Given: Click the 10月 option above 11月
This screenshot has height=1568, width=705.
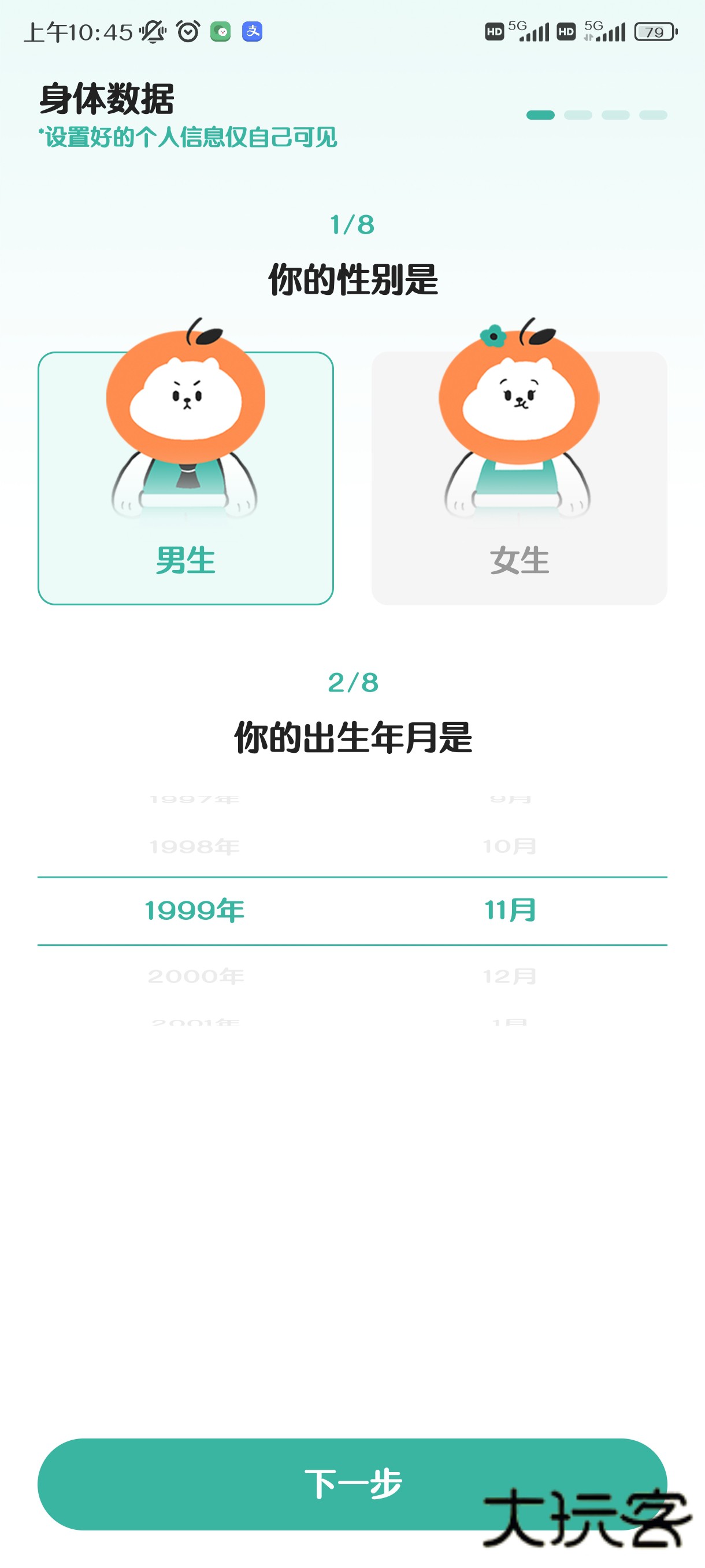Looking at the screenshot, I should 511,845.
